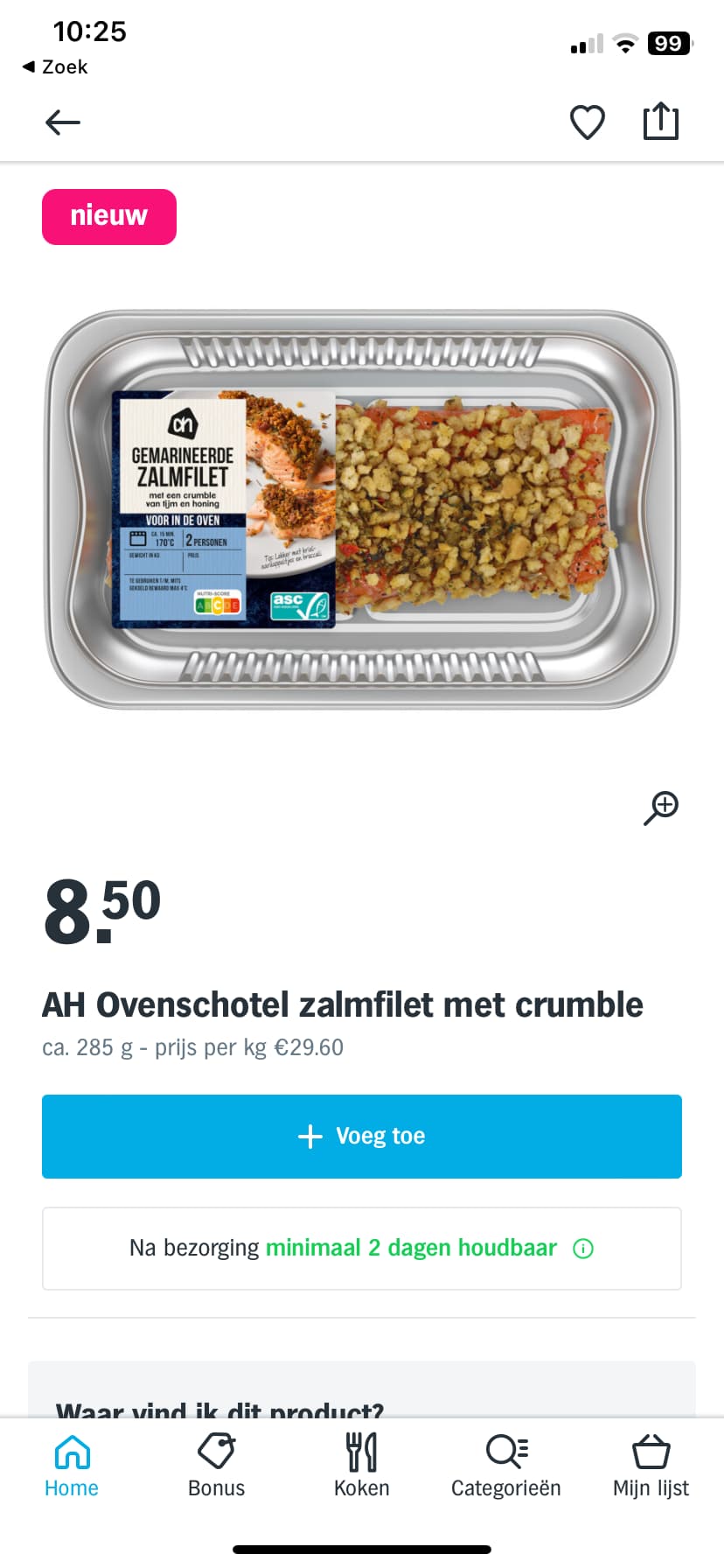Image resolution: width=724 pixels, height=1568 pixels.
Task: Return to Zoek via status bar link
Action: tap(55, 66)
